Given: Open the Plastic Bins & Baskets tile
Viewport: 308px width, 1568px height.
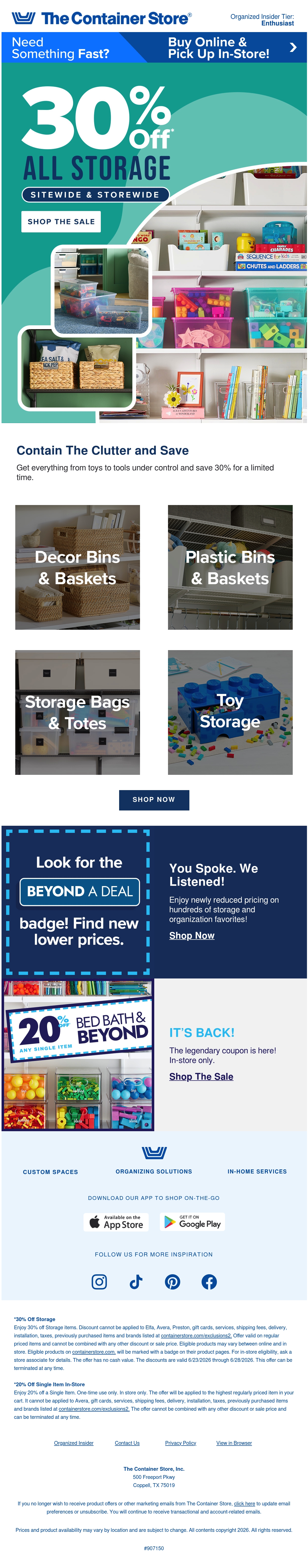Looking at the screenshot, I should click(230, 567).
